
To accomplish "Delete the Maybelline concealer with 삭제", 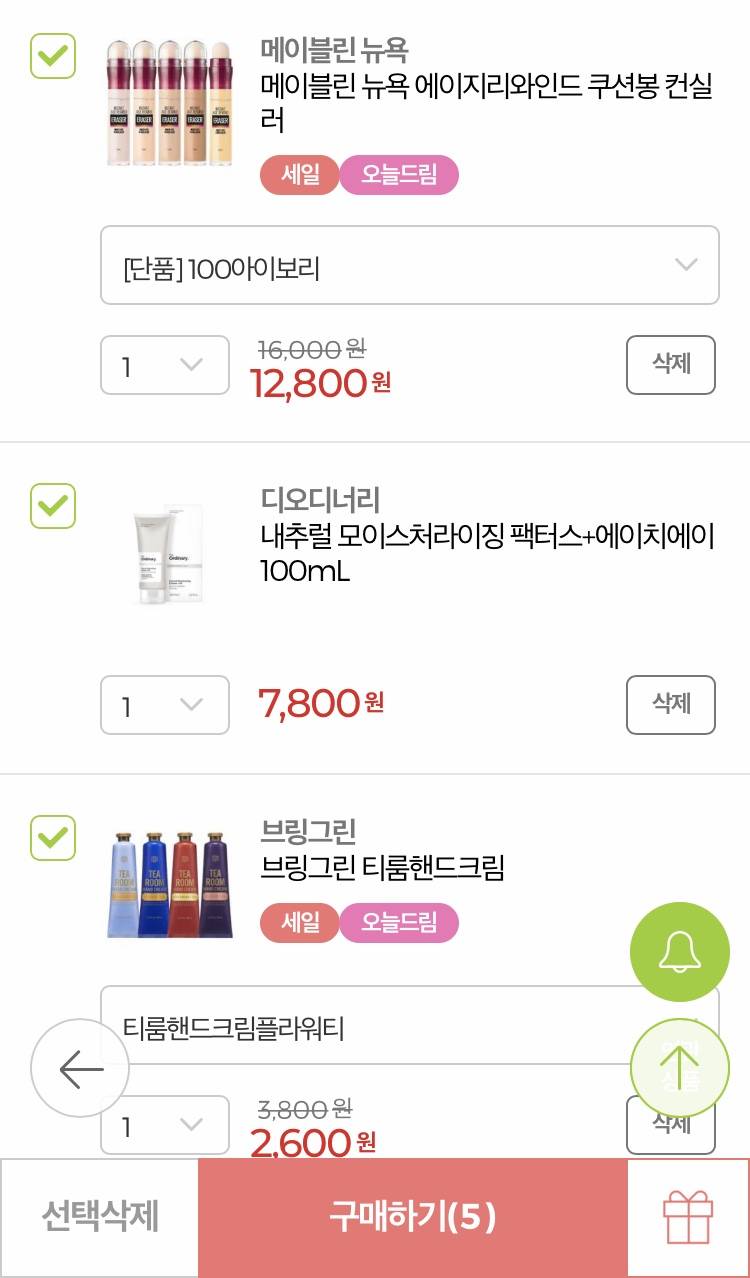I will 671,365.
